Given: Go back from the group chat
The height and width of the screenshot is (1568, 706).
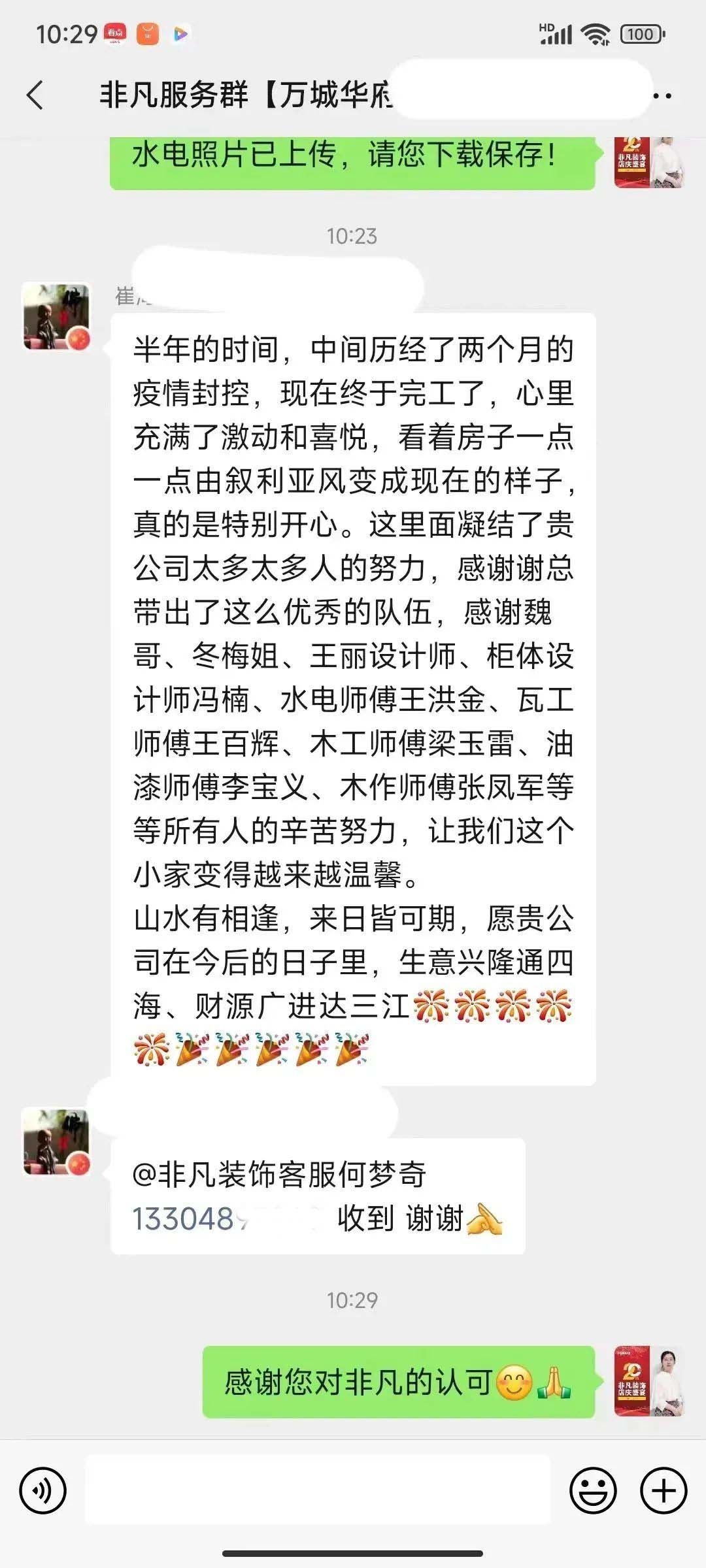Looking at the screenshot, I should (x=35, y=95).
